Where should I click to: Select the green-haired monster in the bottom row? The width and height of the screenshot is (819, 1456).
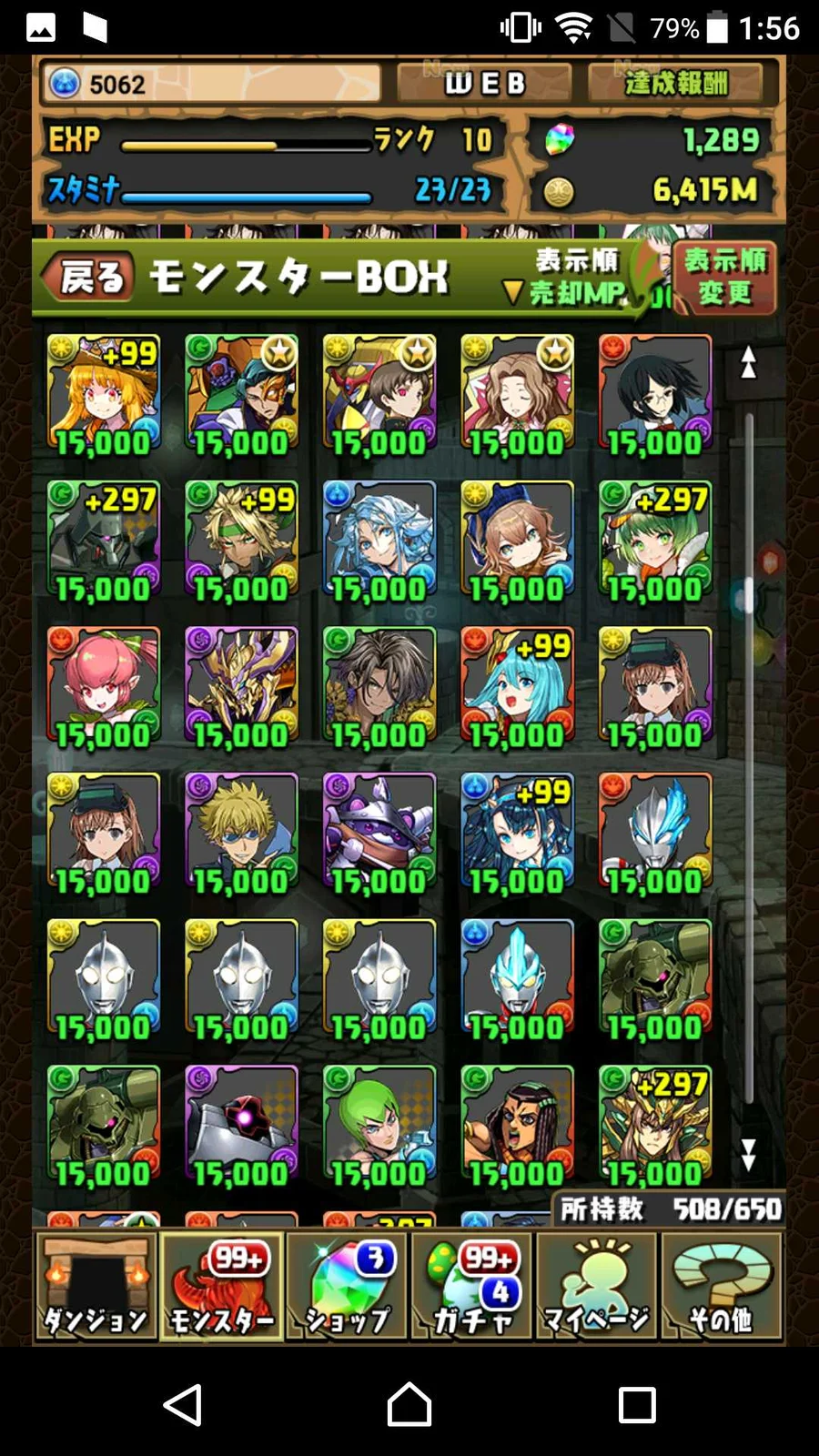[x=379, y=1126]
